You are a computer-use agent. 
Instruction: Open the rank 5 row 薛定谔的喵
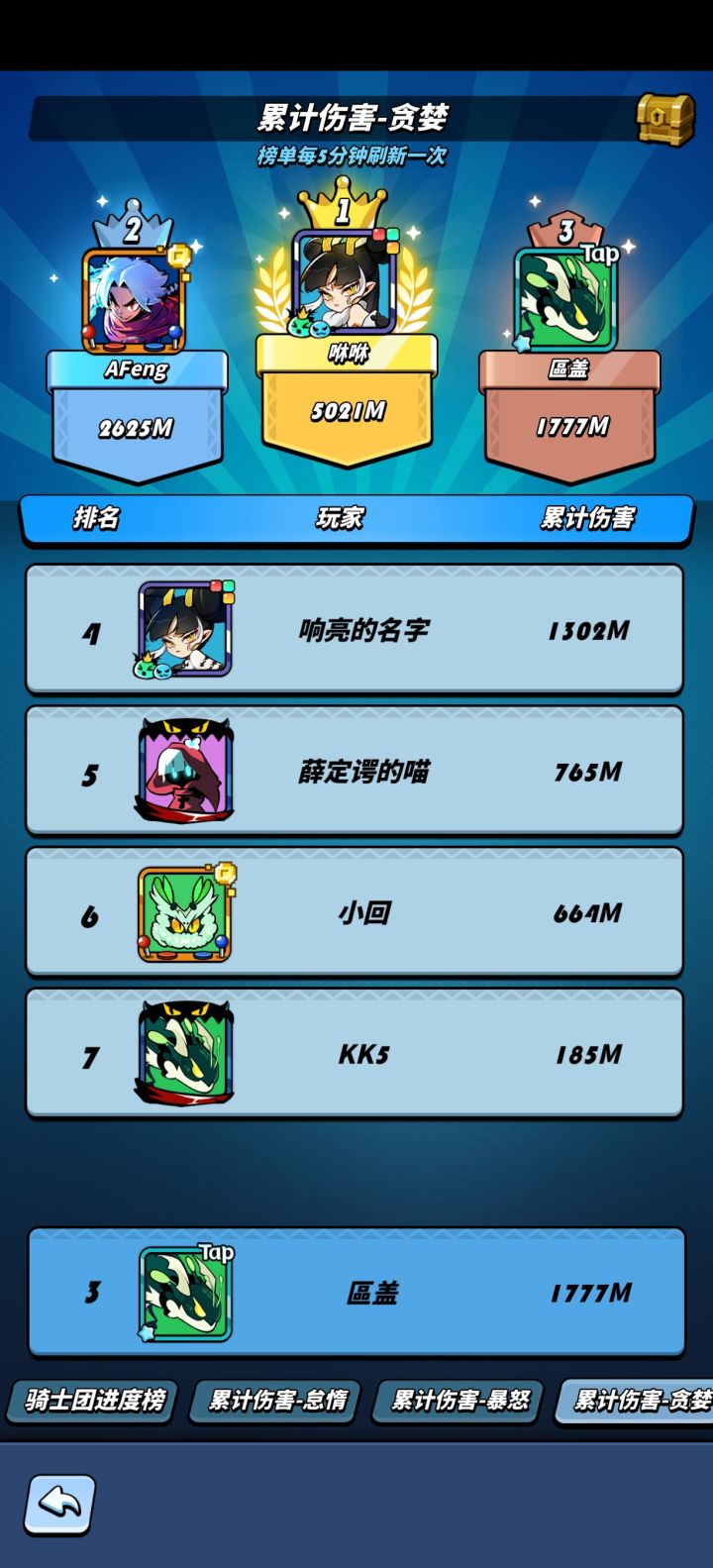coord(355,772)
